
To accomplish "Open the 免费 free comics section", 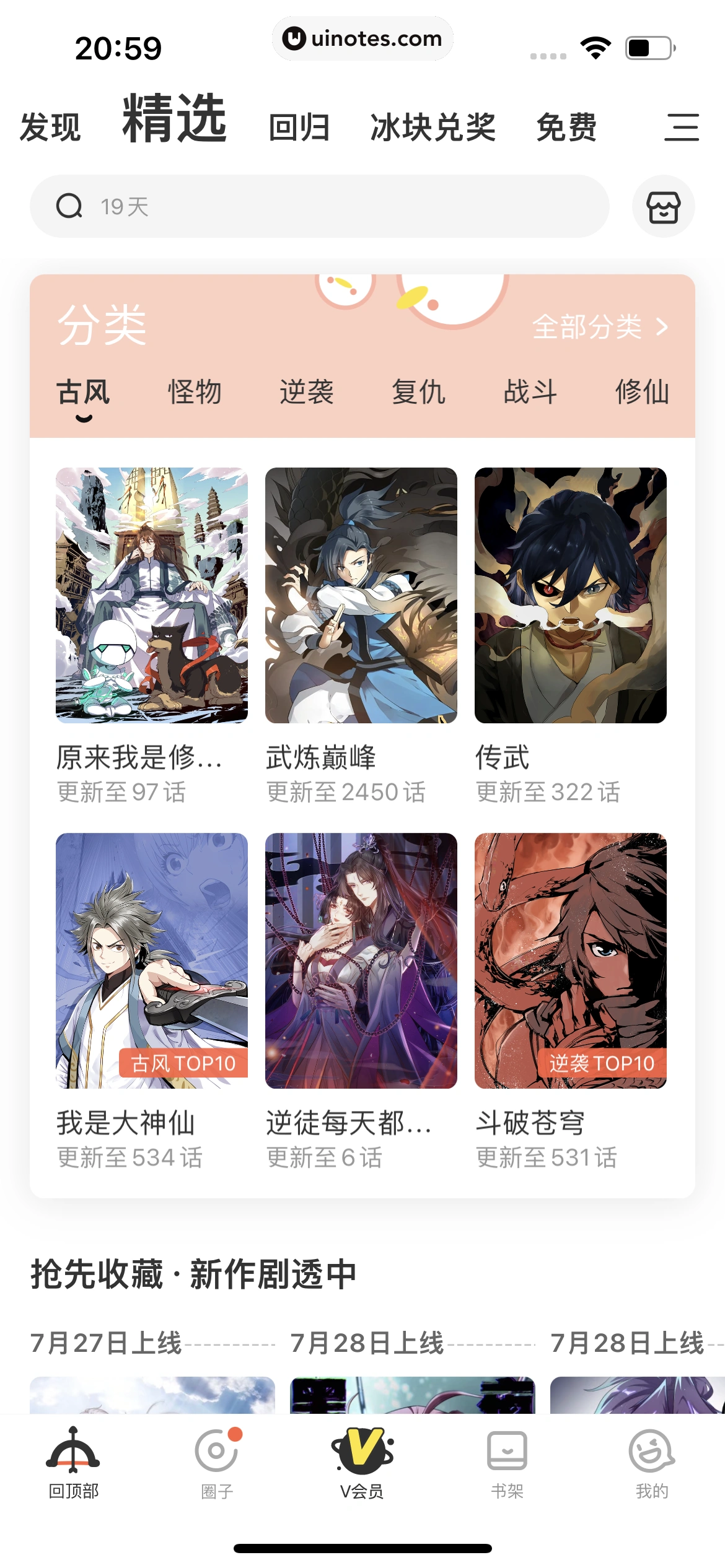I will (567, 127).
